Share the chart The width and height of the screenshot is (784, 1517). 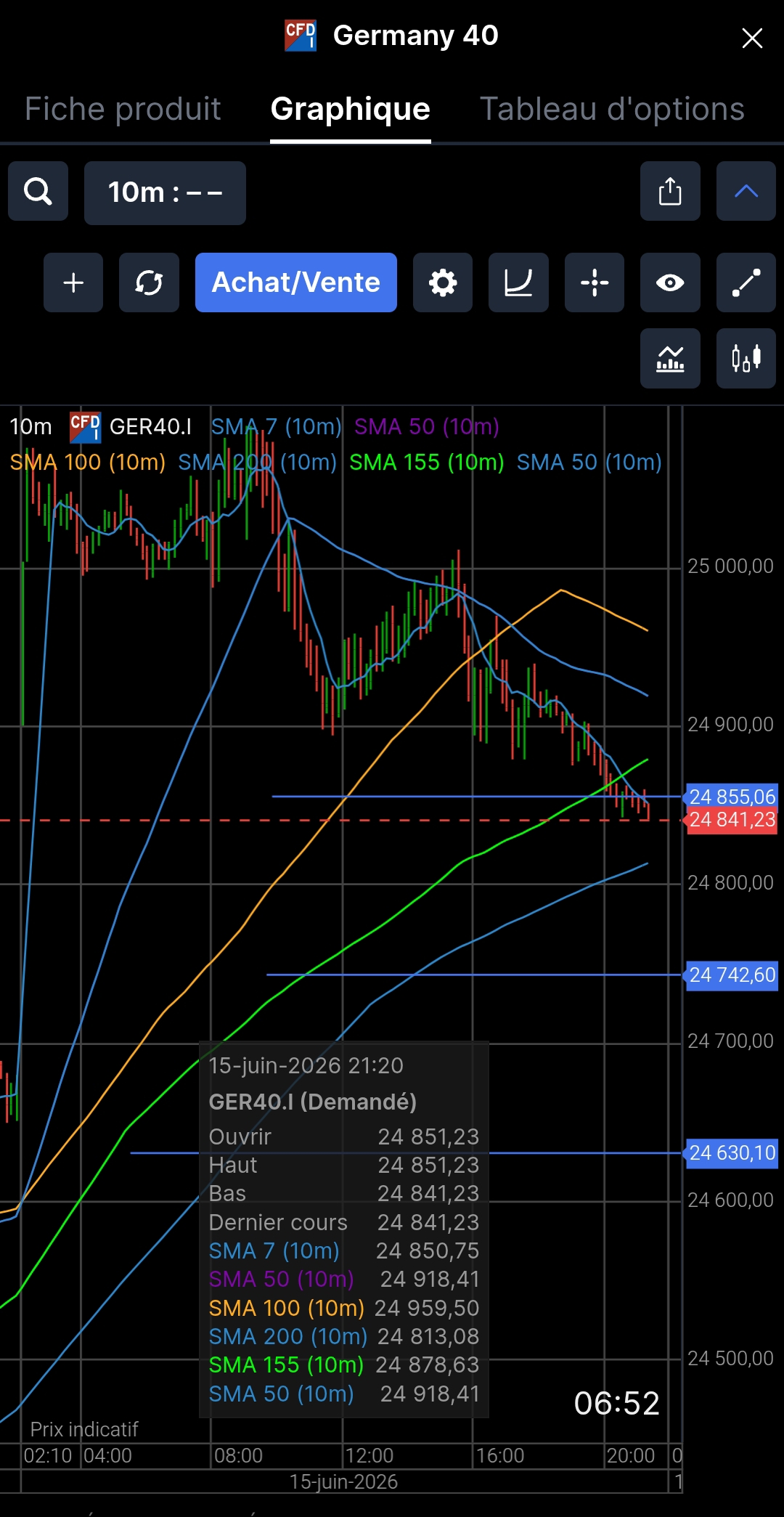(670, 192)
